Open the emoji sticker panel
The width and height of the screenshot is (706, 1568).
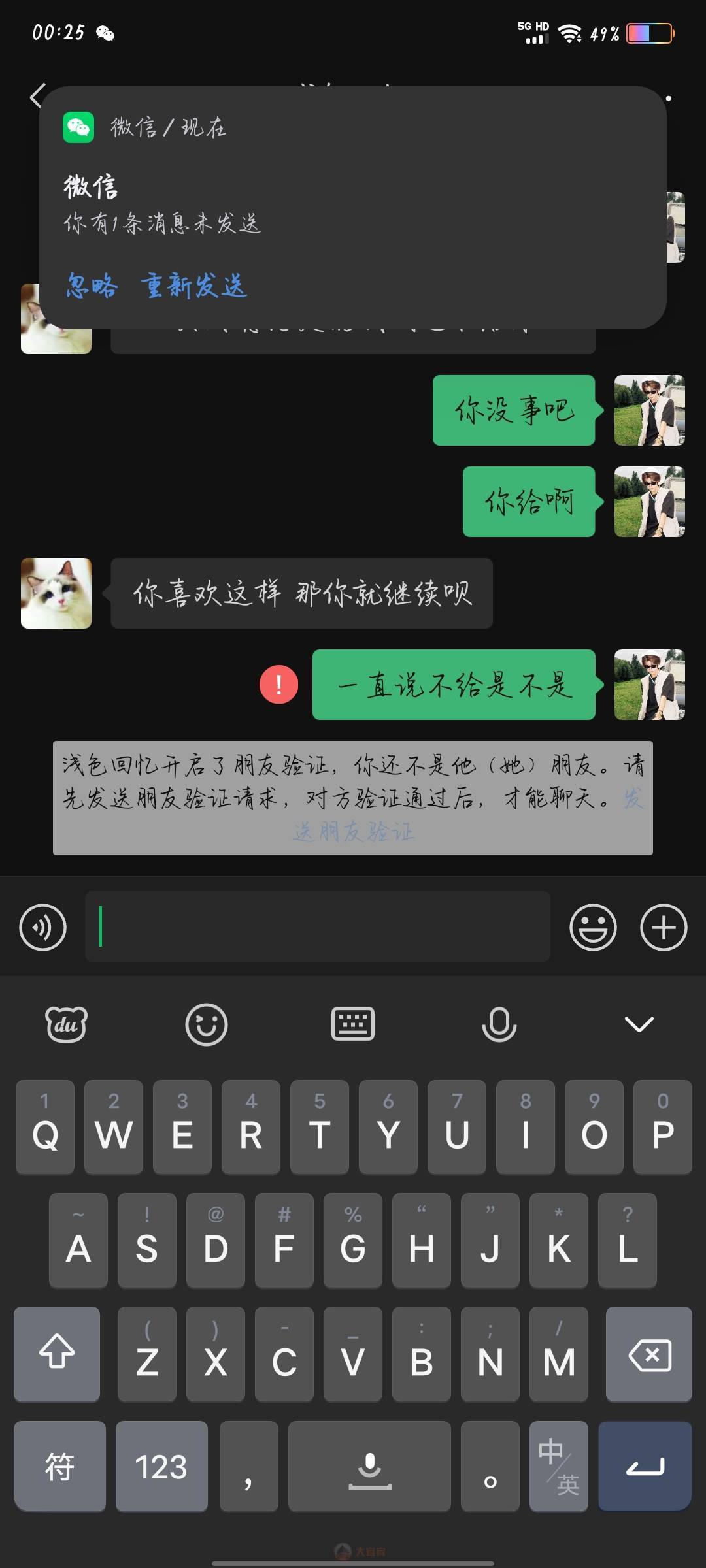tap(593, 927)
